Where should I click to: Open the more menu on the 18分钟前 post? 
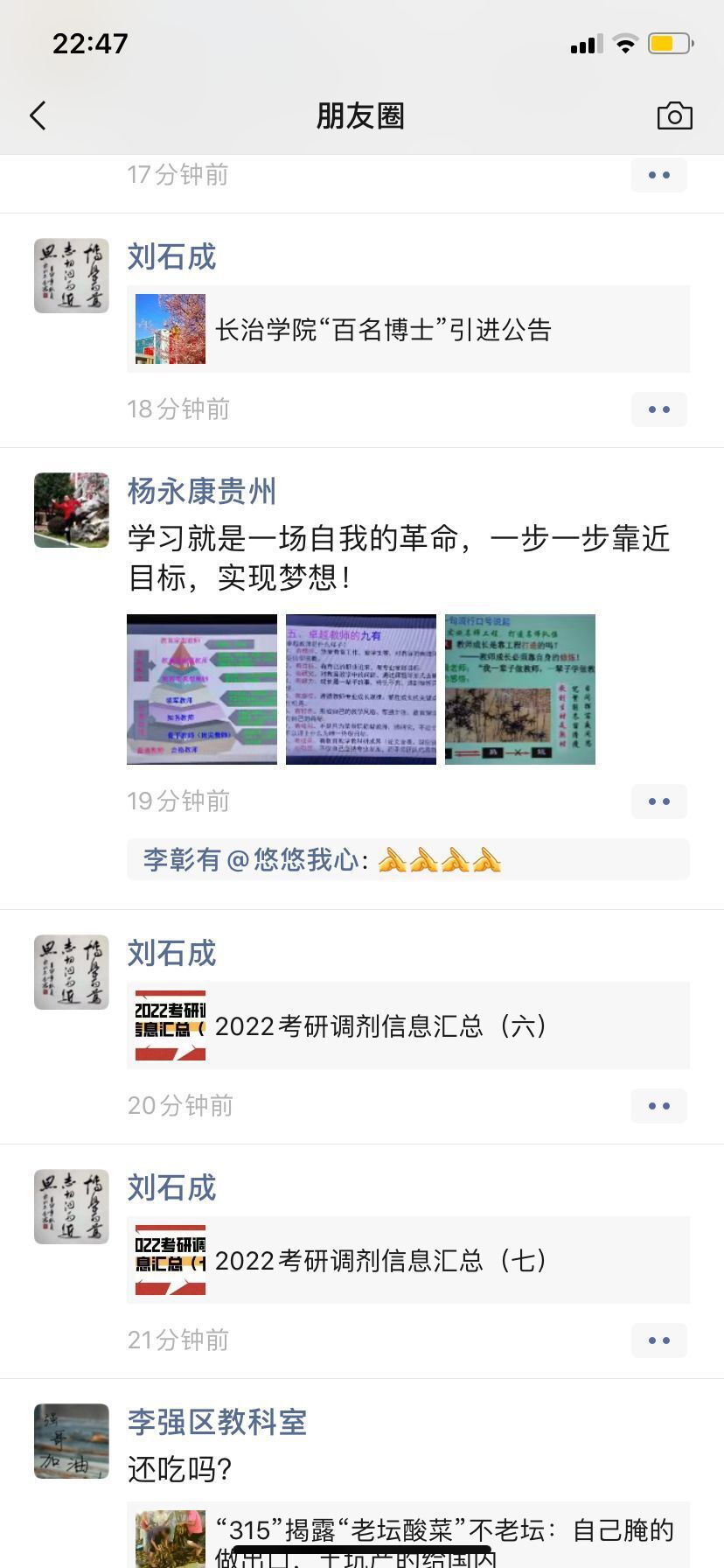tap(658, 409)
